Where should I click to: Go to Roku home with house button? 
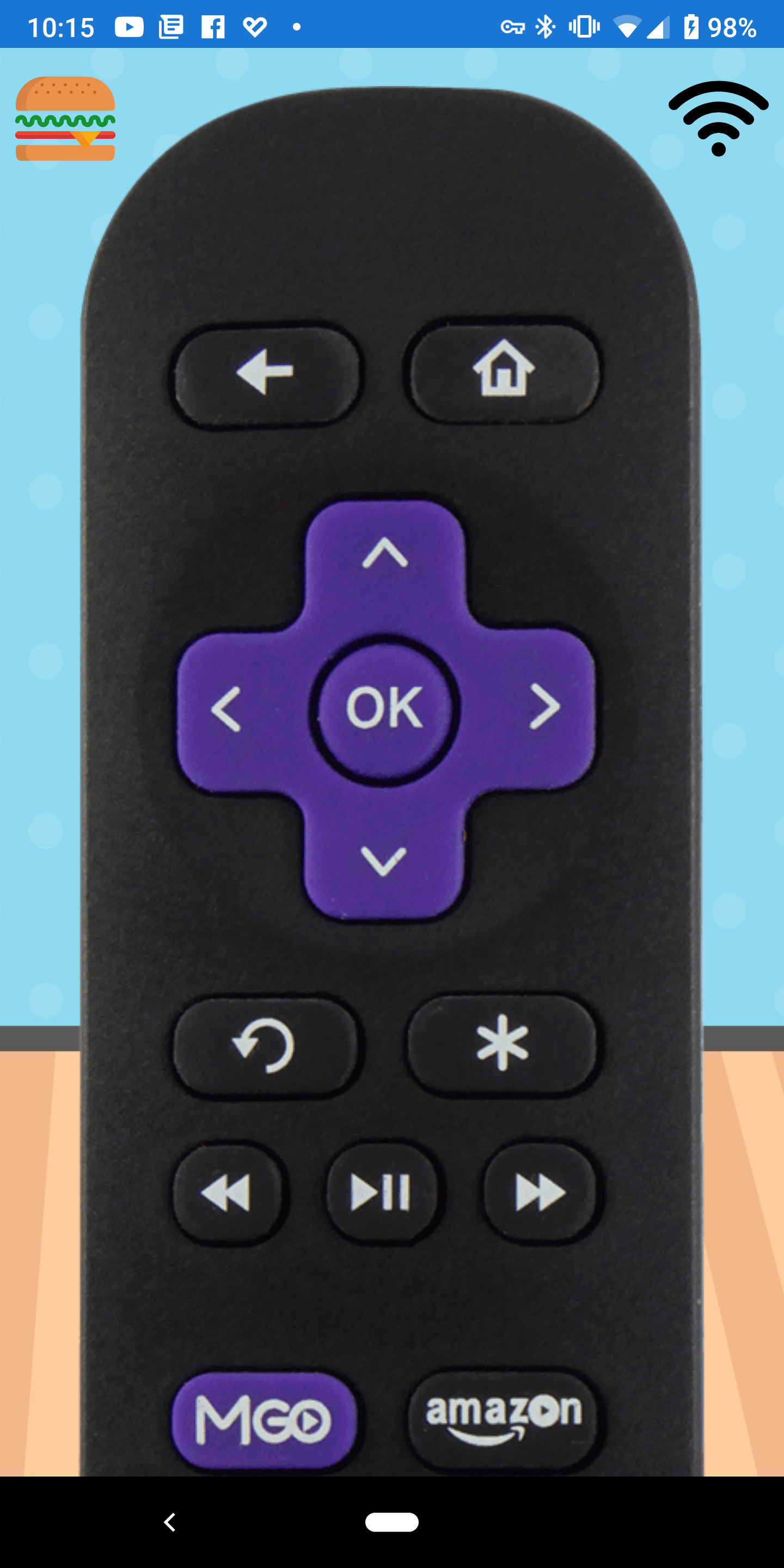pyautogui.click(x=504, y=369)
